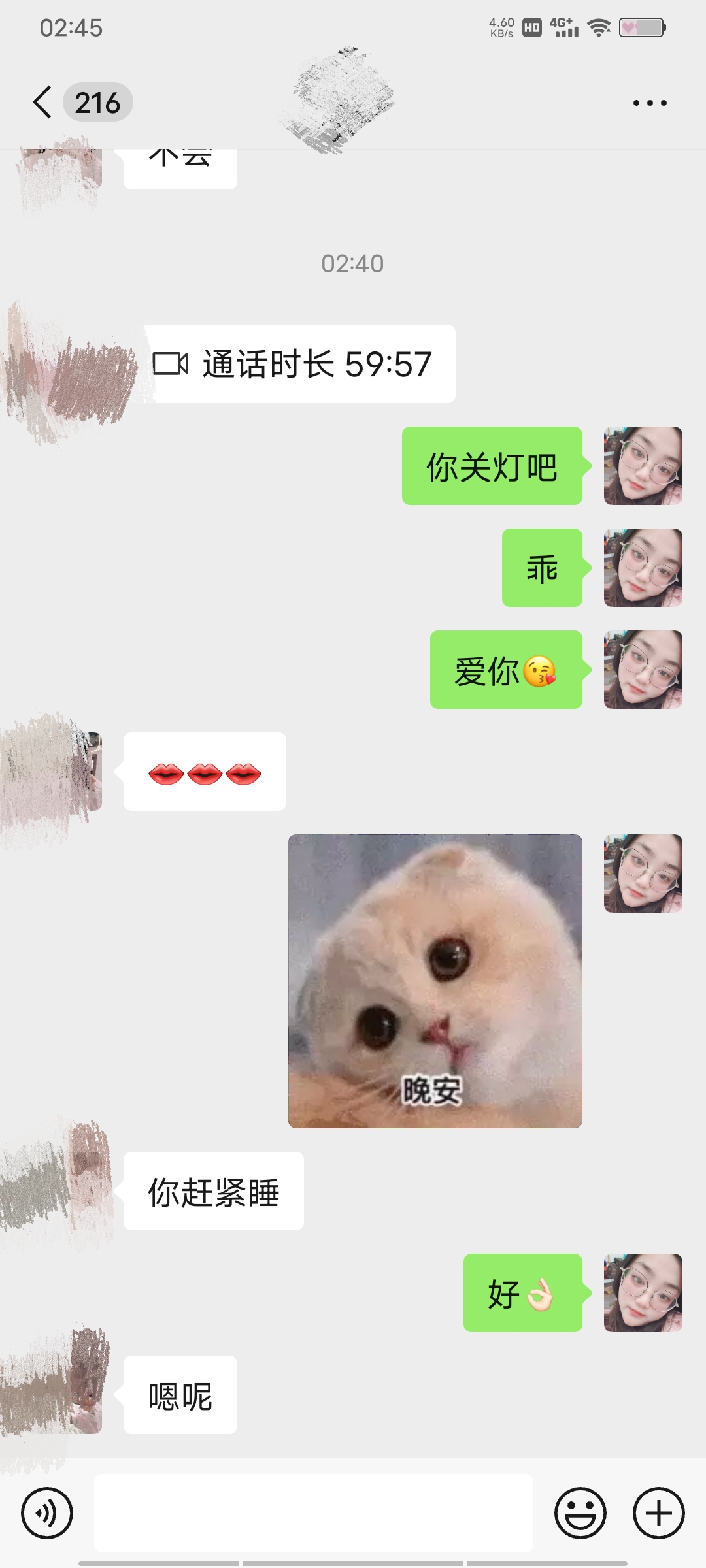The image size is (706, 1568).
Task: Go back to the chat list
Action: coord(42,103)
